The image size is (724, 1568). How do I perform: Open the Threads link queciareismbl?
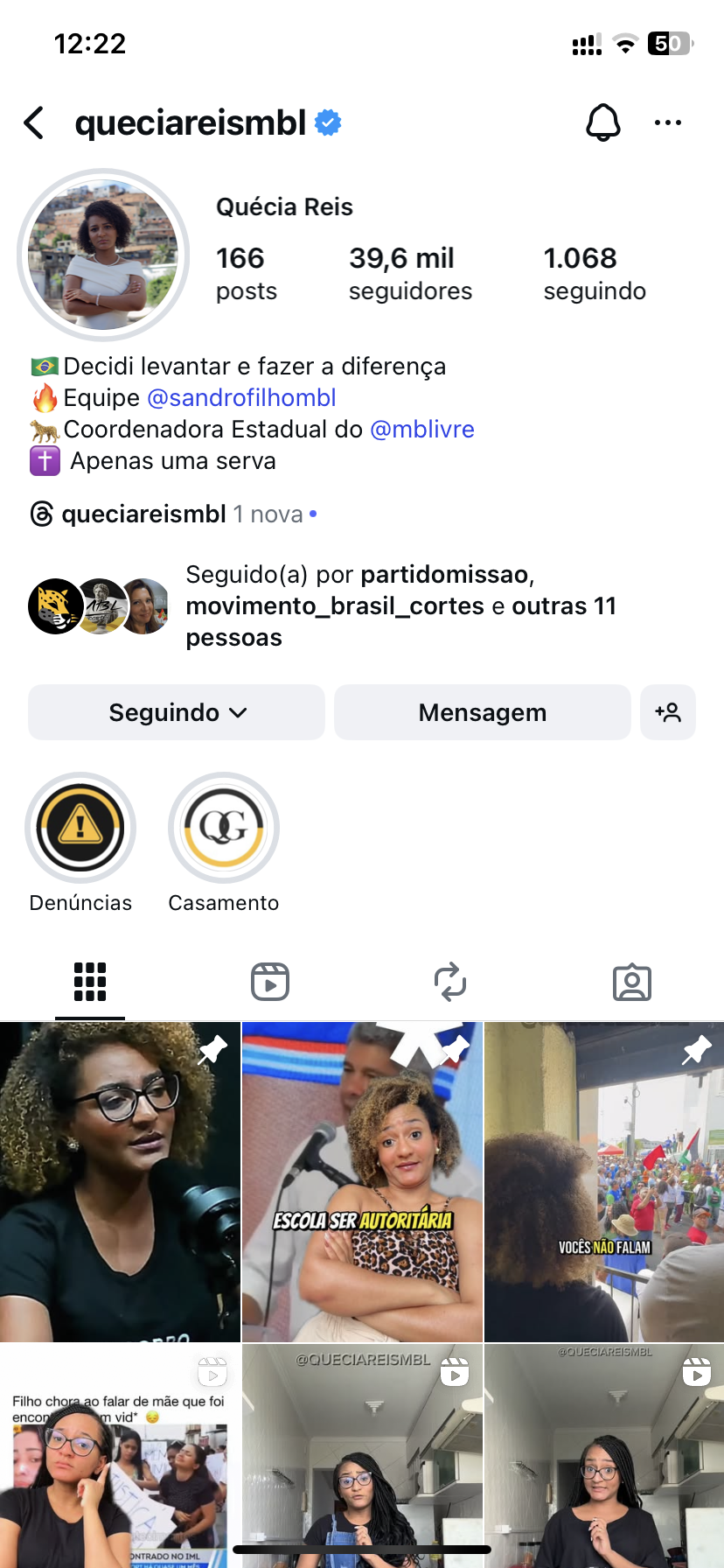tap(144, 514)
